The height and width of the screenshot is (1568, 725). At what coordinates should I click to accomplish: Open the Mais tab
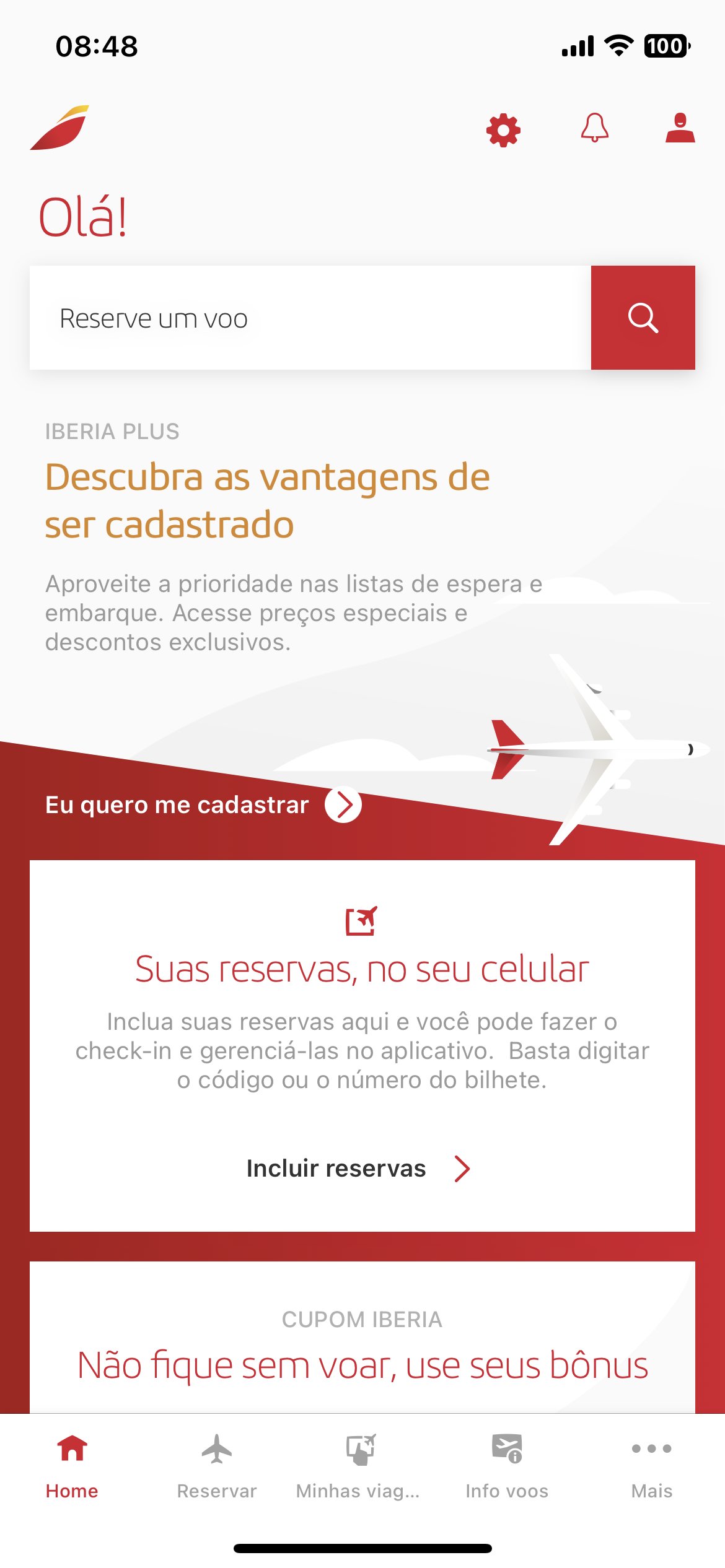coord(651,1465)
